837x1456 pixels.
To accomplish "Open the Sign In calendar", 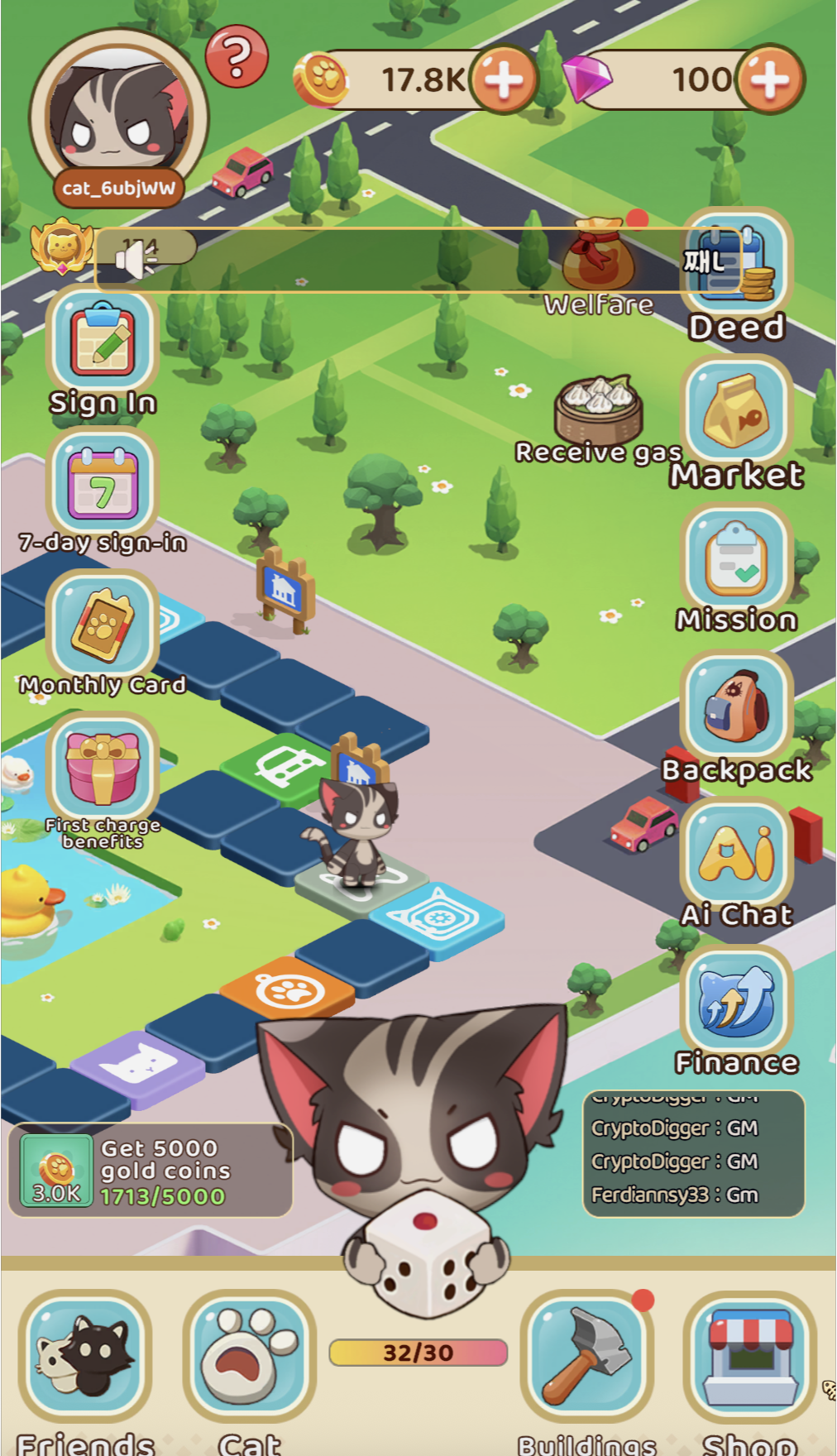I will point(103,341).
